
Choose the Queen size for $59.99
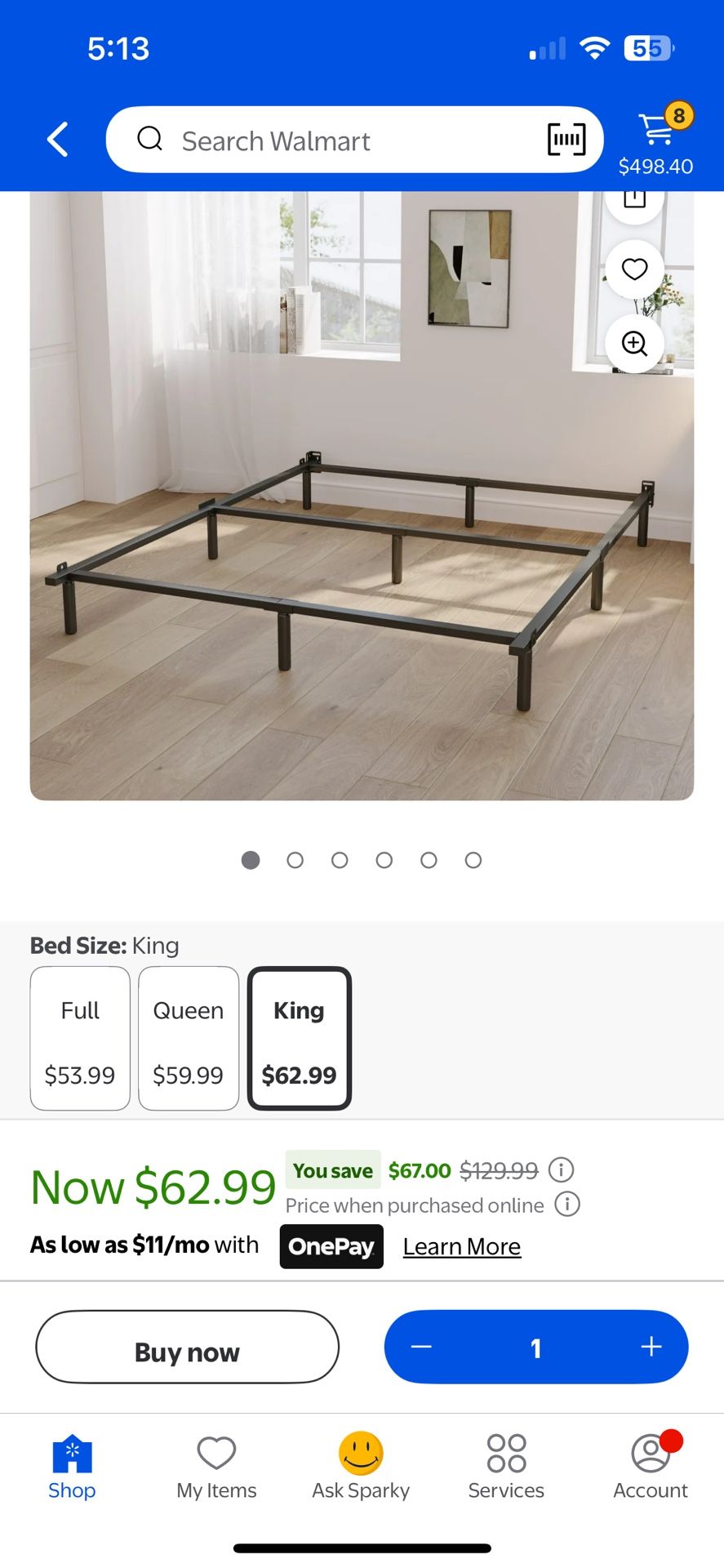tap(189, 1038)
